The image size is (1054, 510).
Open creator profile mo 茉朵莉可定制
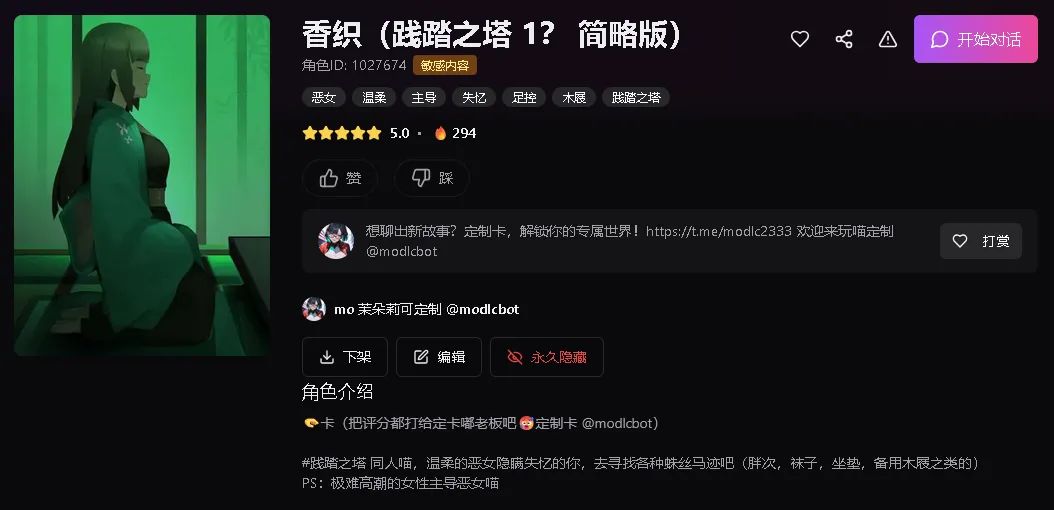(425, 309)
